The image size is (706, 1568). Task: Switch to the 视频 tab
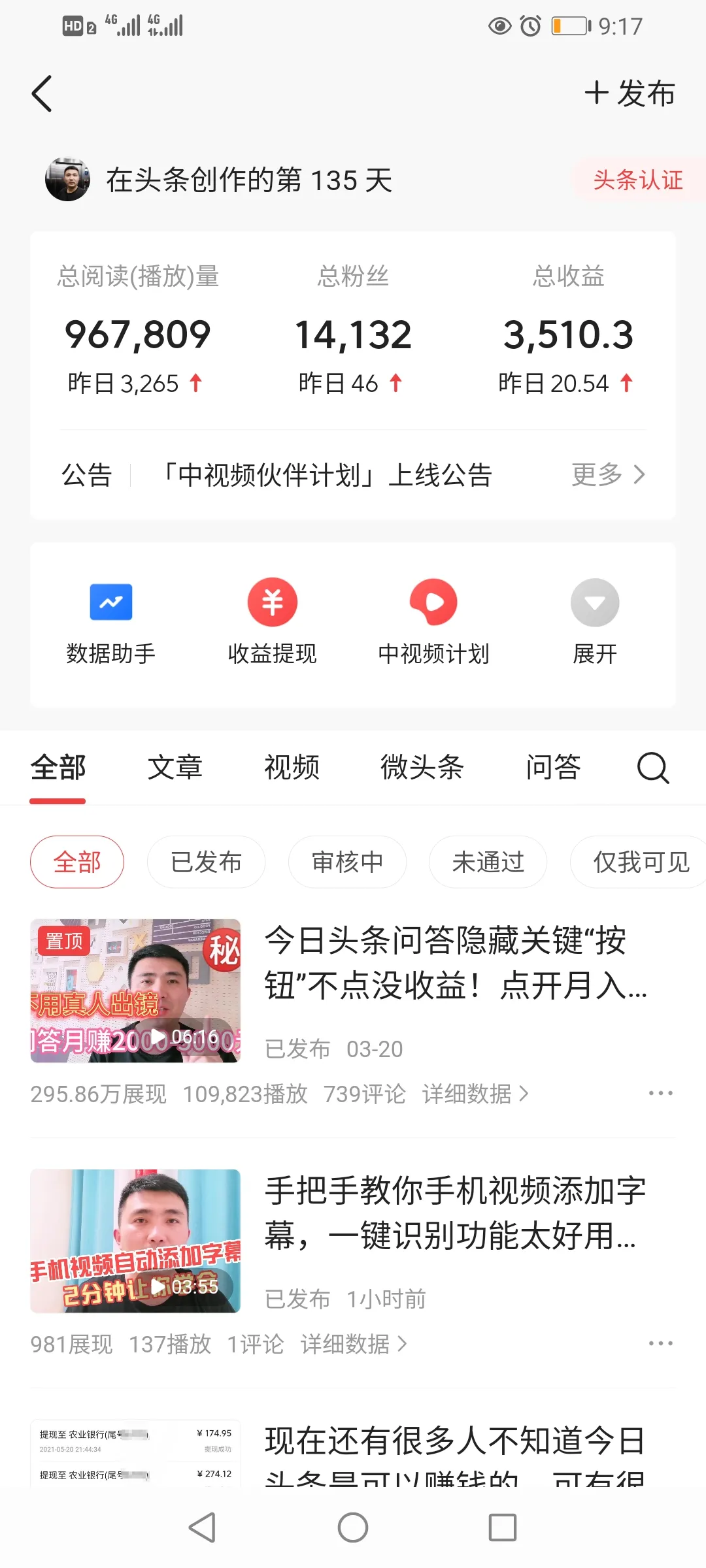(292, 768)
